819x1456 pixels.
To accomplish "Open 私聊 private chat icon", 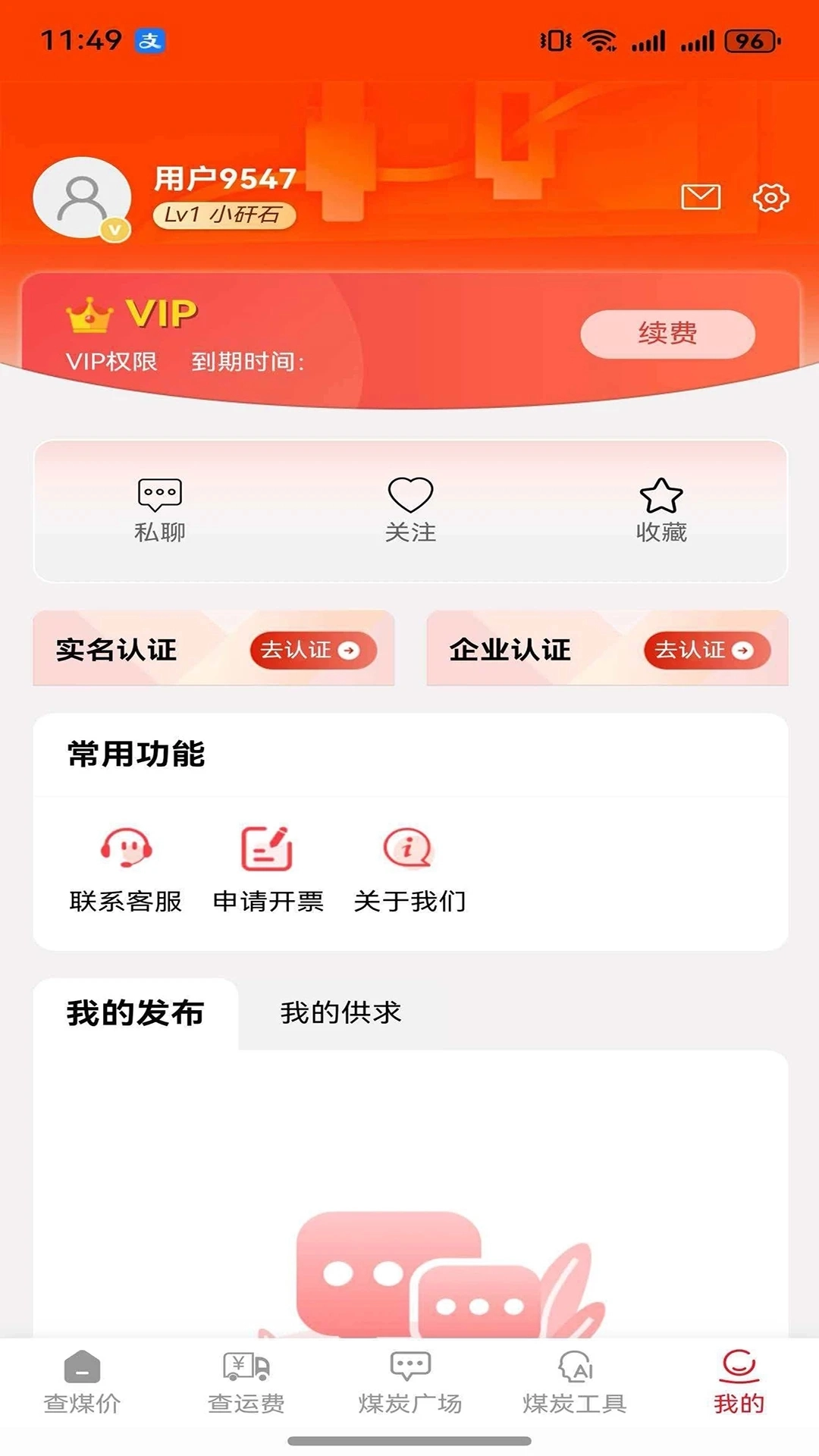I will 159,494.
